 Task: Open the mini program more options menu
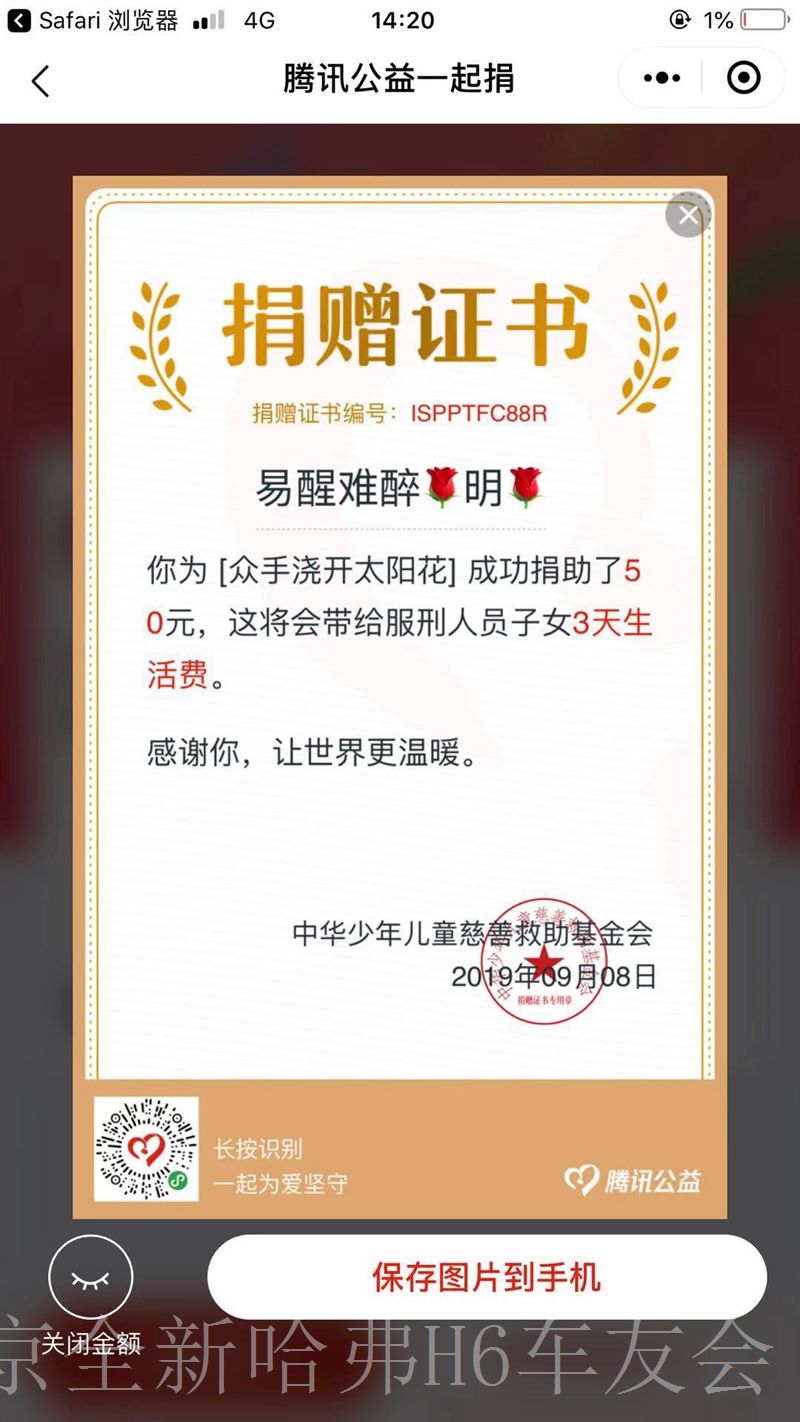[x=662, y=78]
